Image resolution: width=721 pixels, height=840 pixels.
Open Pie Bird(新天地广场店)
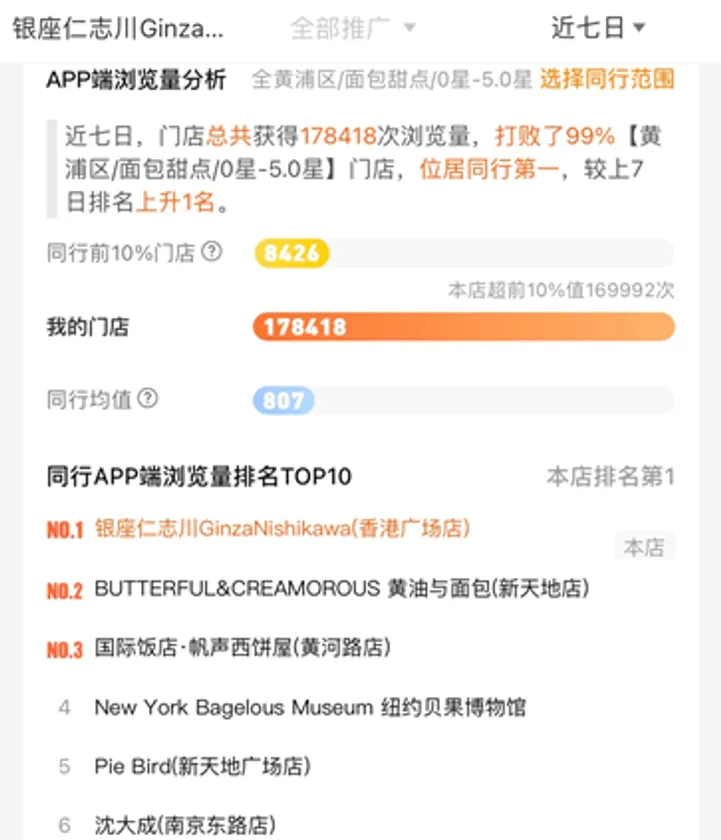[202, 767]
